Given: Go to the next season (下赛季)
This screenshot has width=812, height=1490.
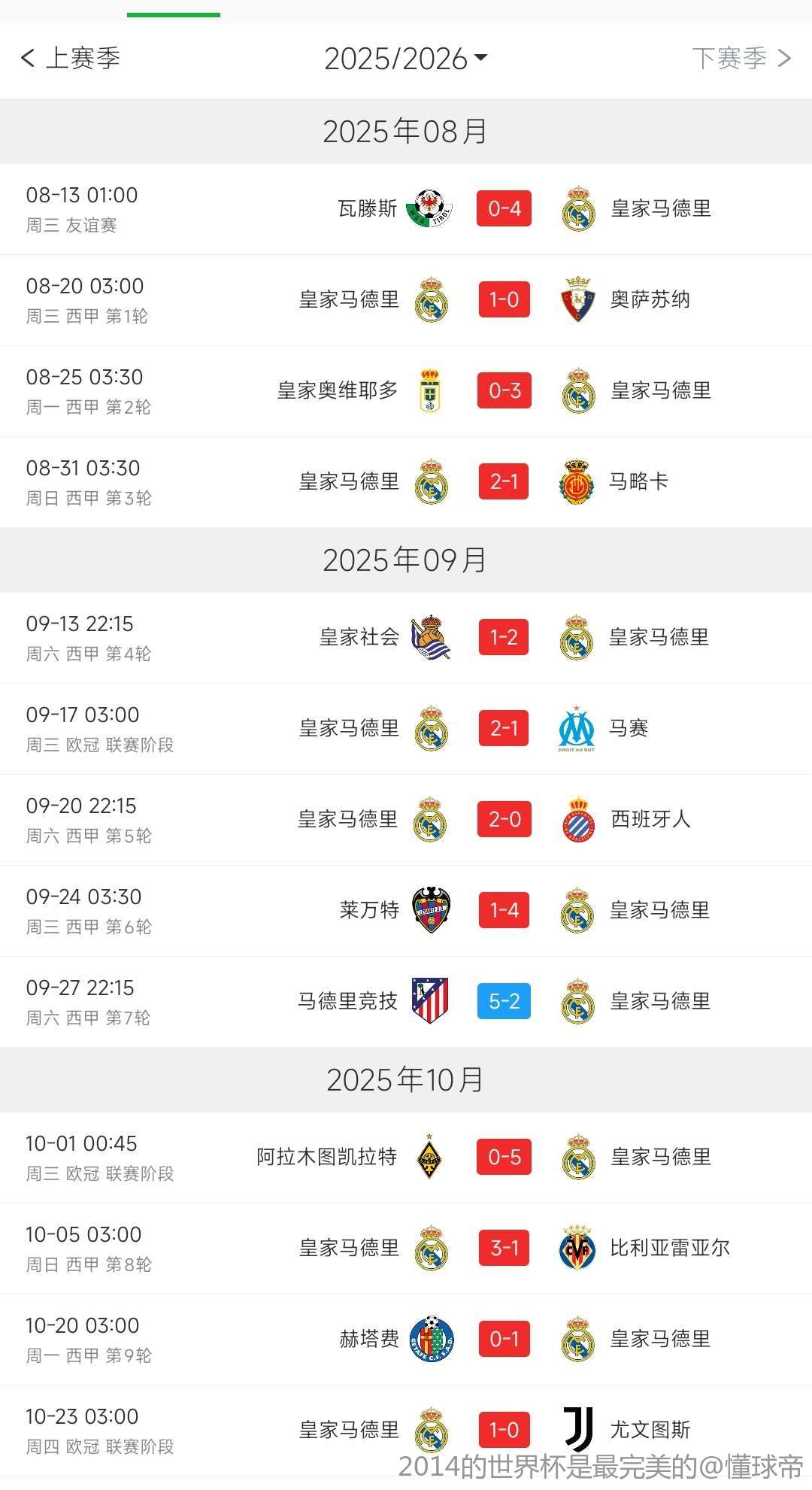Looking at the screenshot, I should [x=741, y=58].
